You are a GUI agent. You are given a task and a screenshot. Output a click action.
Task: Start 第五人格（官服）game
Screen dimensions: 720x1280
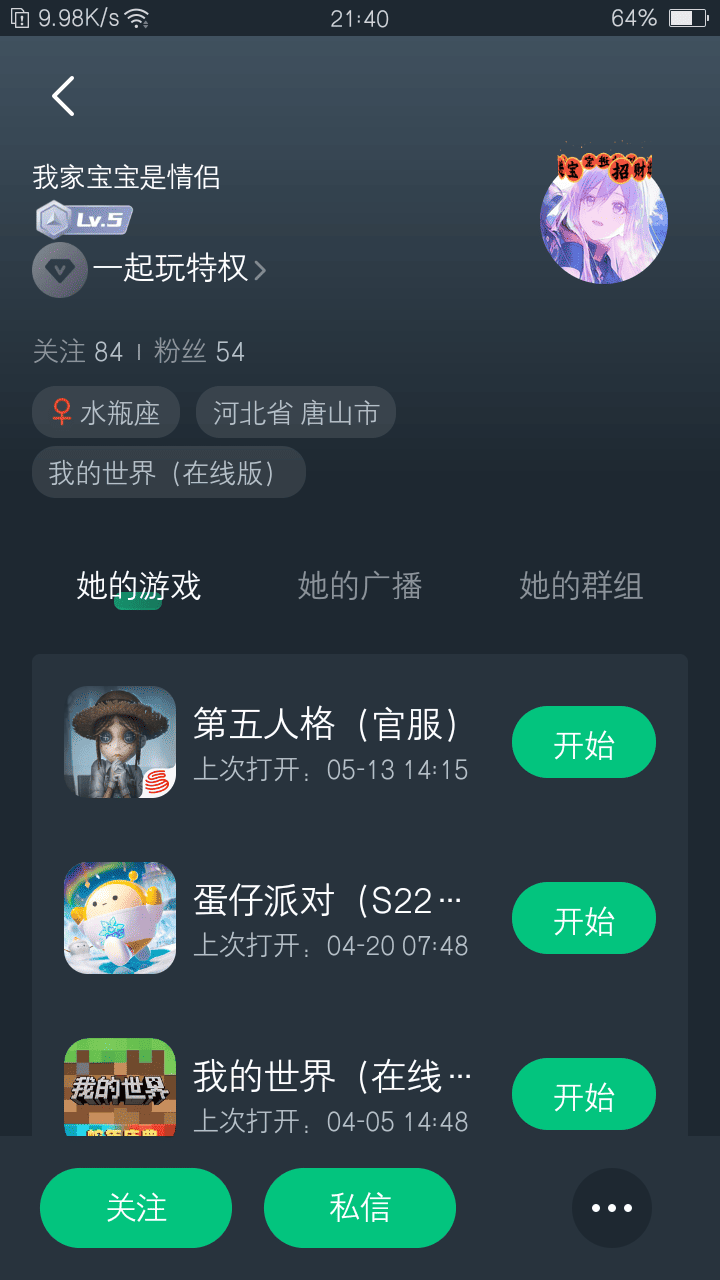point(583,742)
